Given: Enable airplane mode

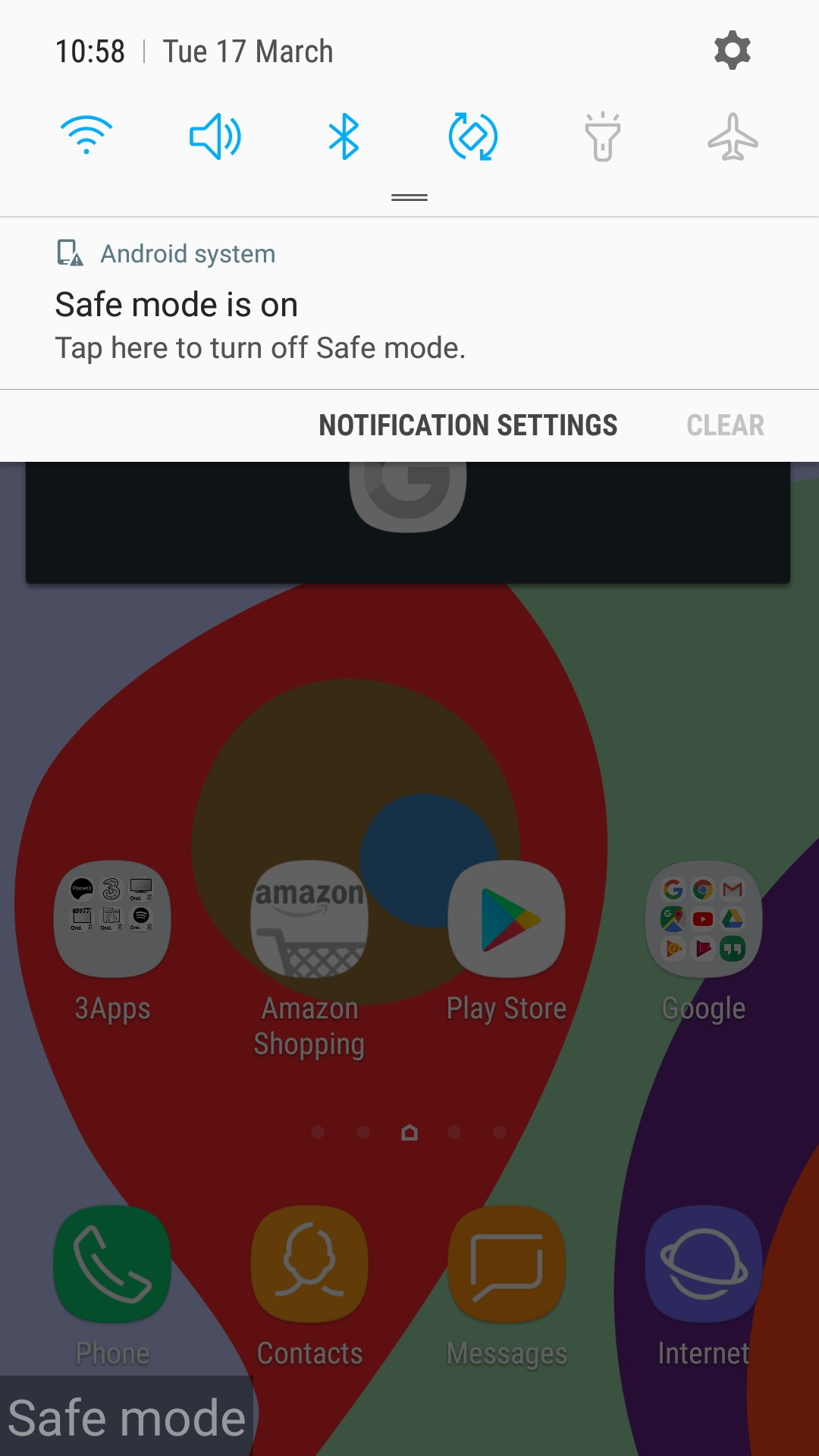Looking at the screenshot, I should point(733,136).
